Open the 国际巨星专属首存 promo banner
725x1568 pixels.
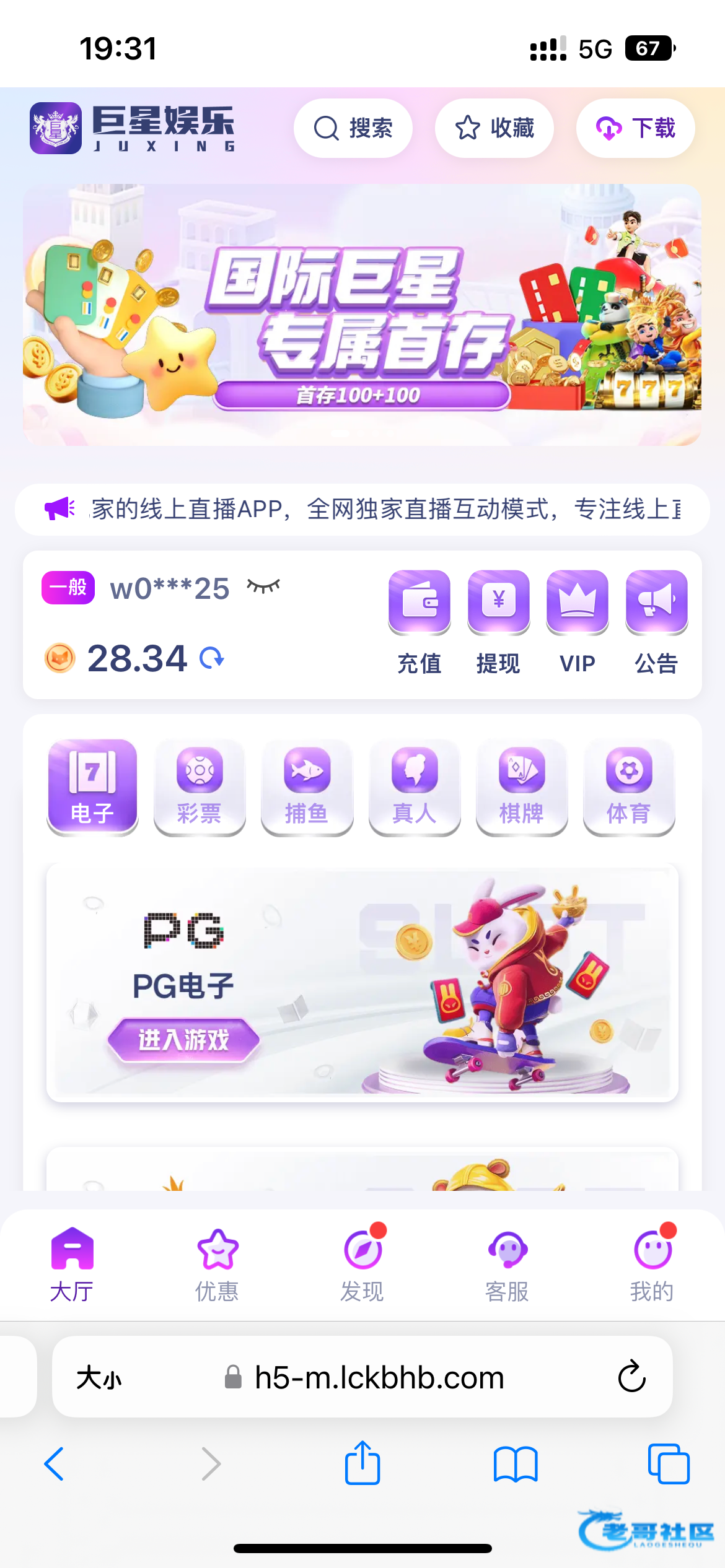pos(362,315)
